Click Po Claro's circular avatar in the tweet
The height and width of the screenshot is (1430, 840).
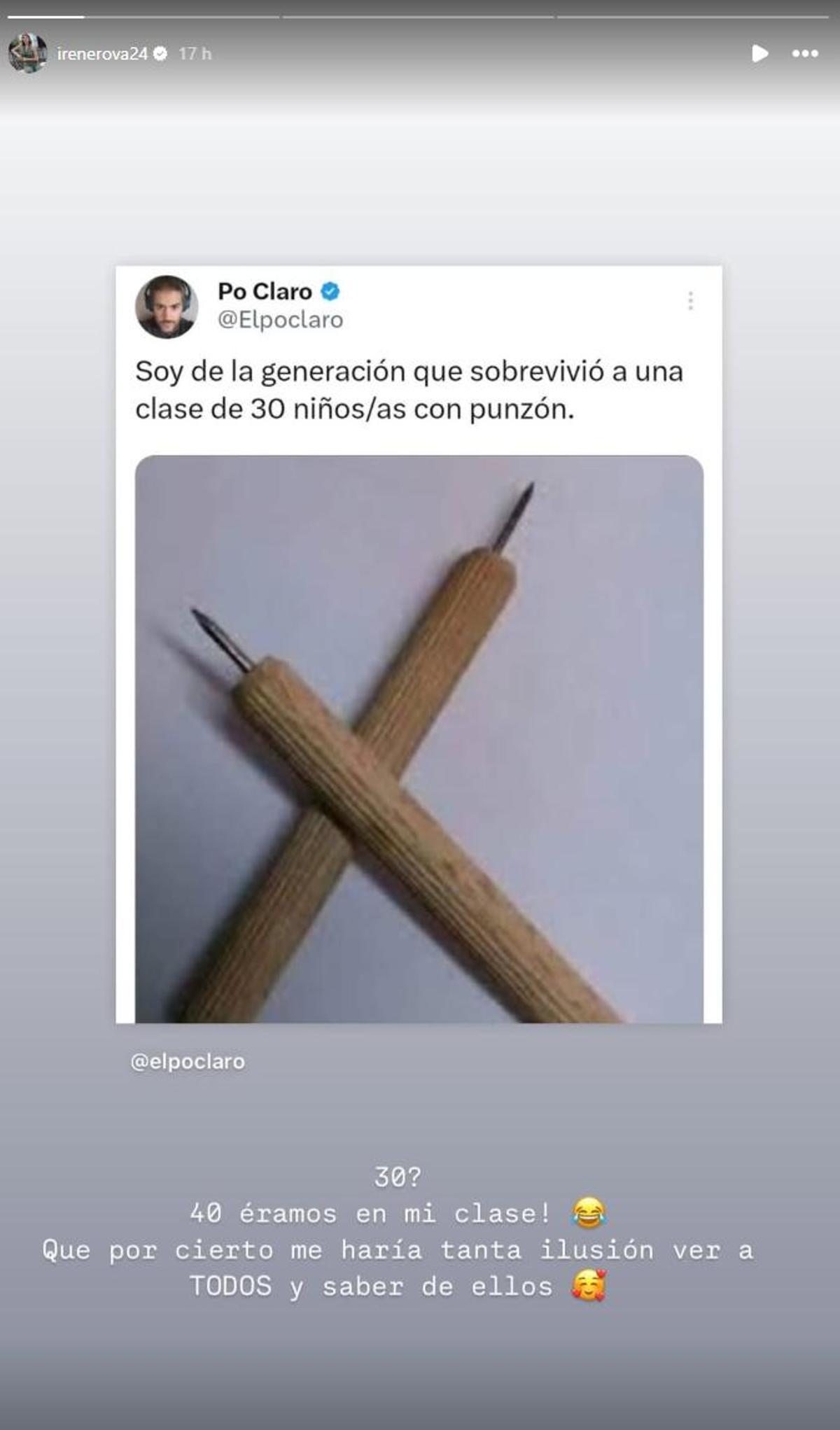tap(168, 302)
